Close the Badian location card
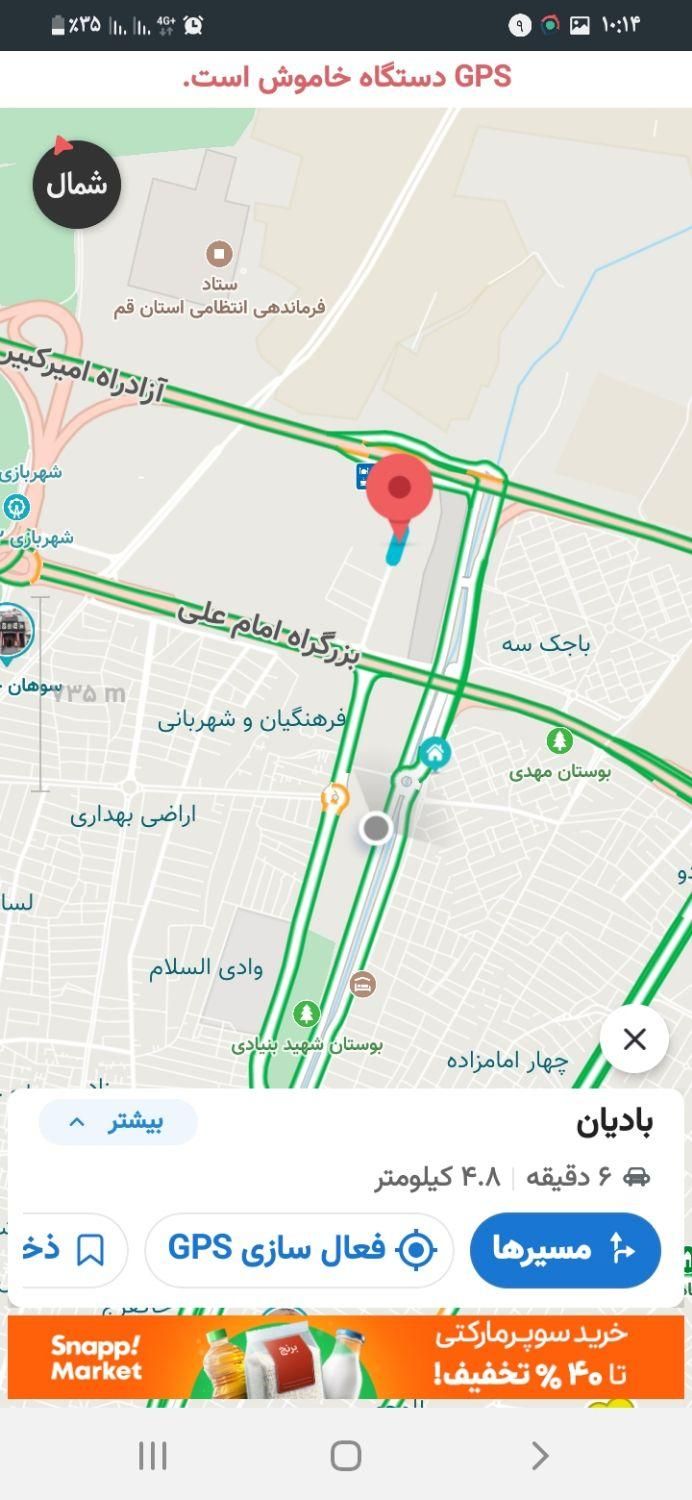 pyautogui.click(x=634, y=1039)
